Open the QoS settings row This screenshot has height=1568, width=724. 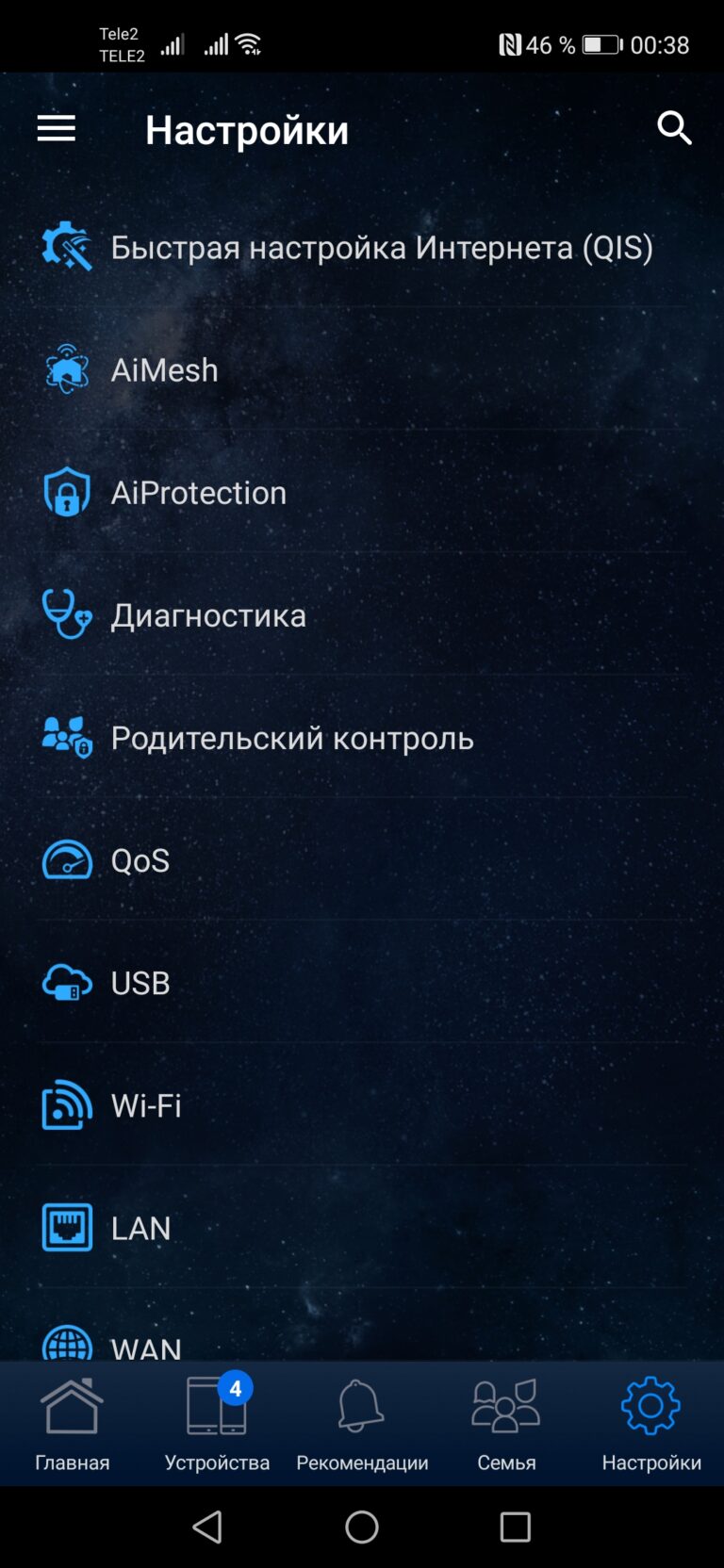click(362, 859)
